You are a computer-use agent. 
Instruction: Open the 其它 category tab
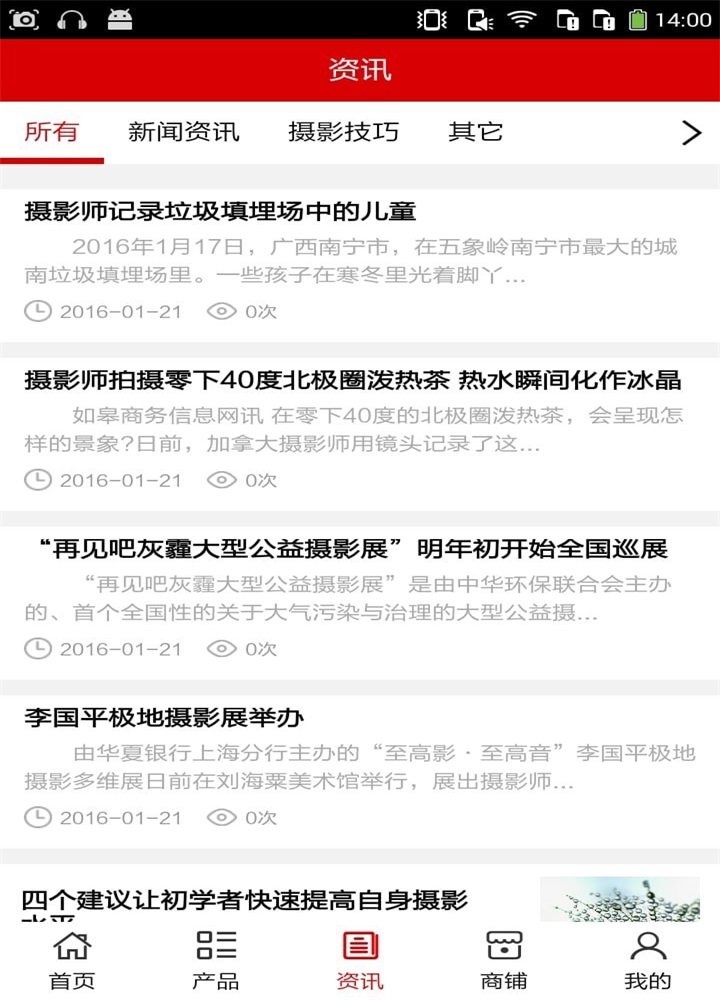click(x=475, y=132)
